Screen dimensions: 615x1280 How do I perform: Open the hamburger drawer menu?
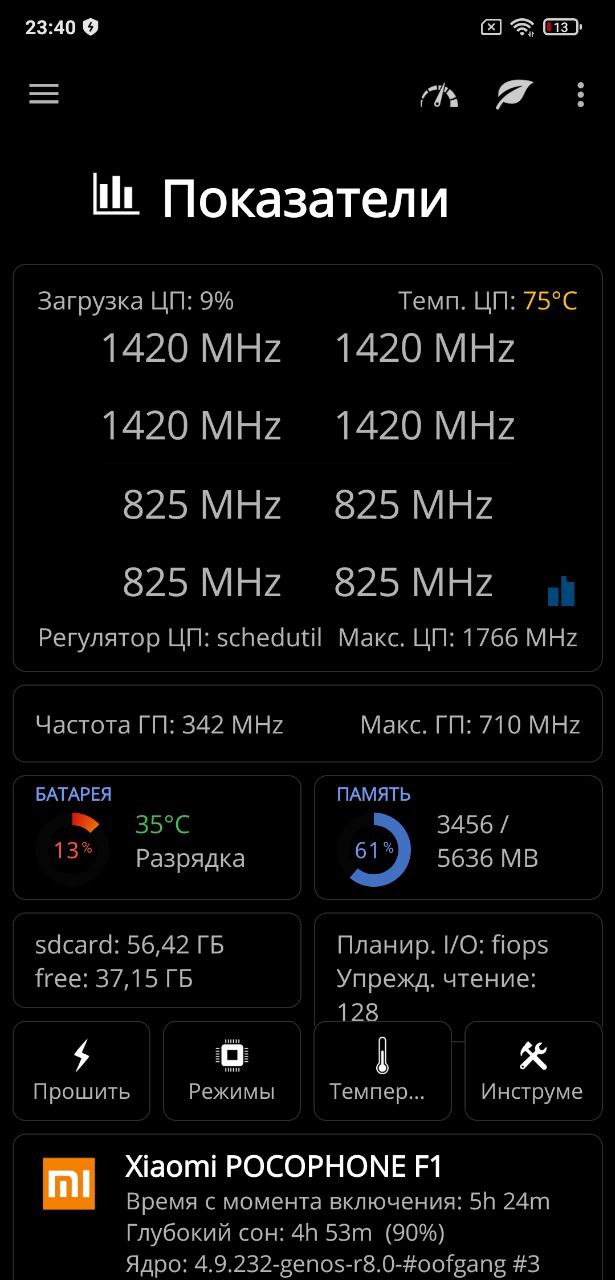click(44, 94)
